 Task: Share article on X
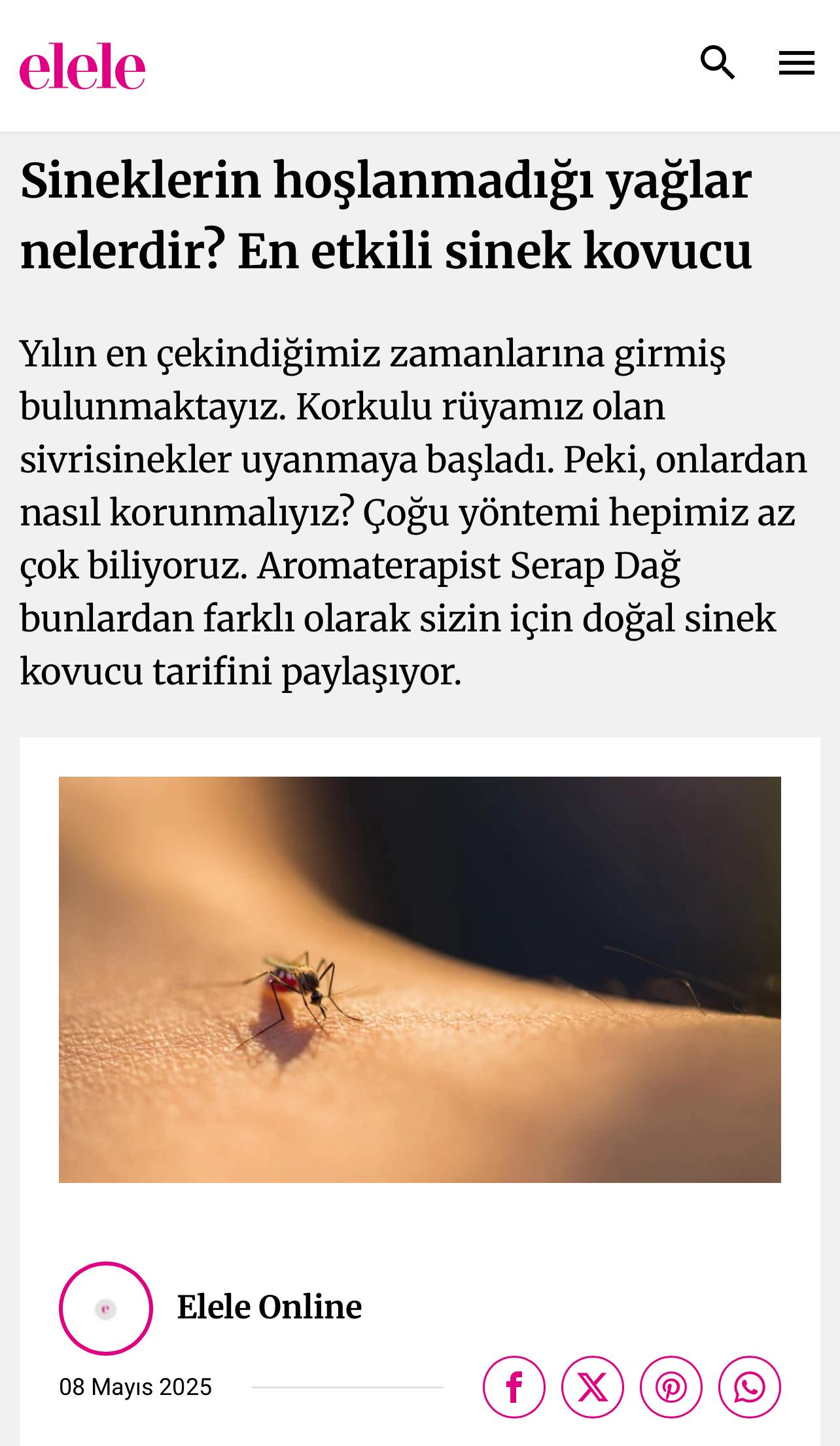point(592,1387)
